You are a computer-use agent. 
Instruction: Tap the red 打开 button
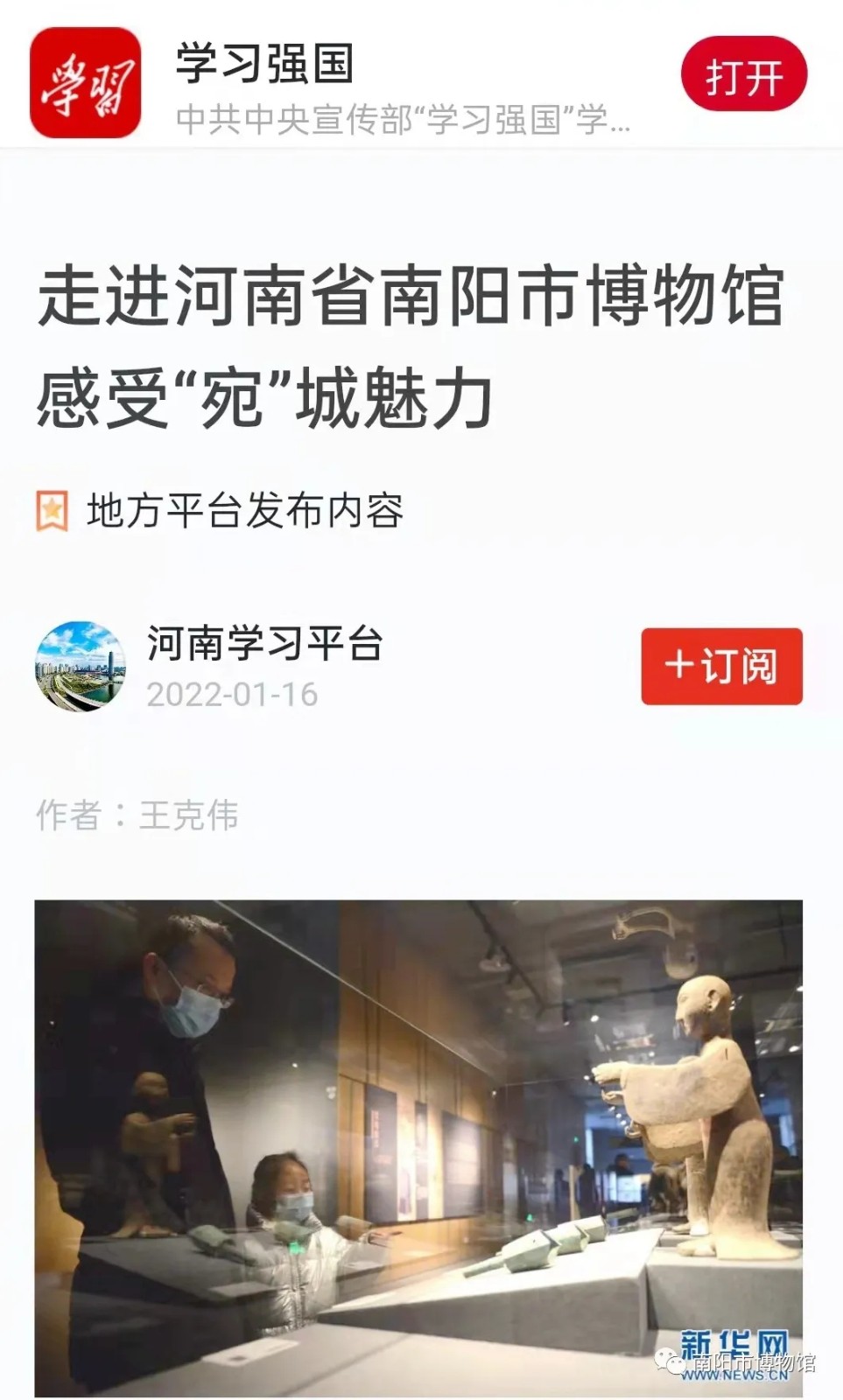[x=743, y=76]
